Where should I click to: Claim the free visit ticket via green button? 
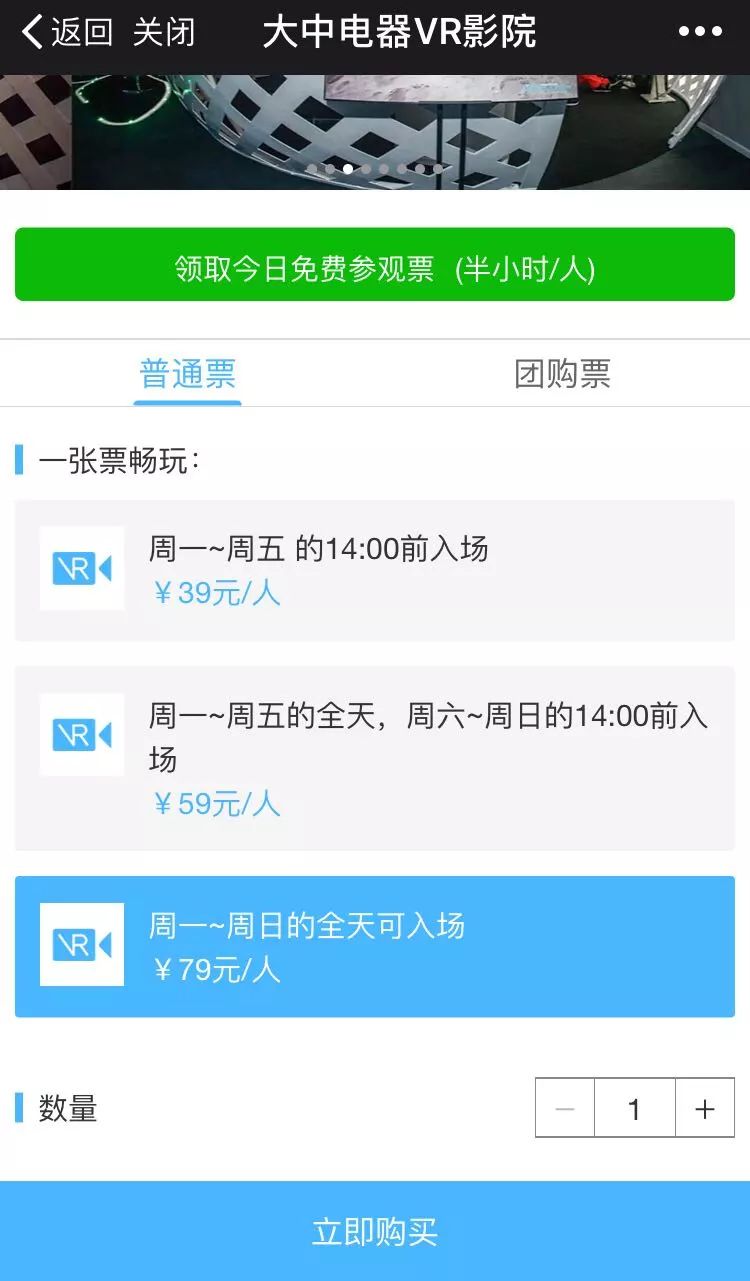point(375,265)
